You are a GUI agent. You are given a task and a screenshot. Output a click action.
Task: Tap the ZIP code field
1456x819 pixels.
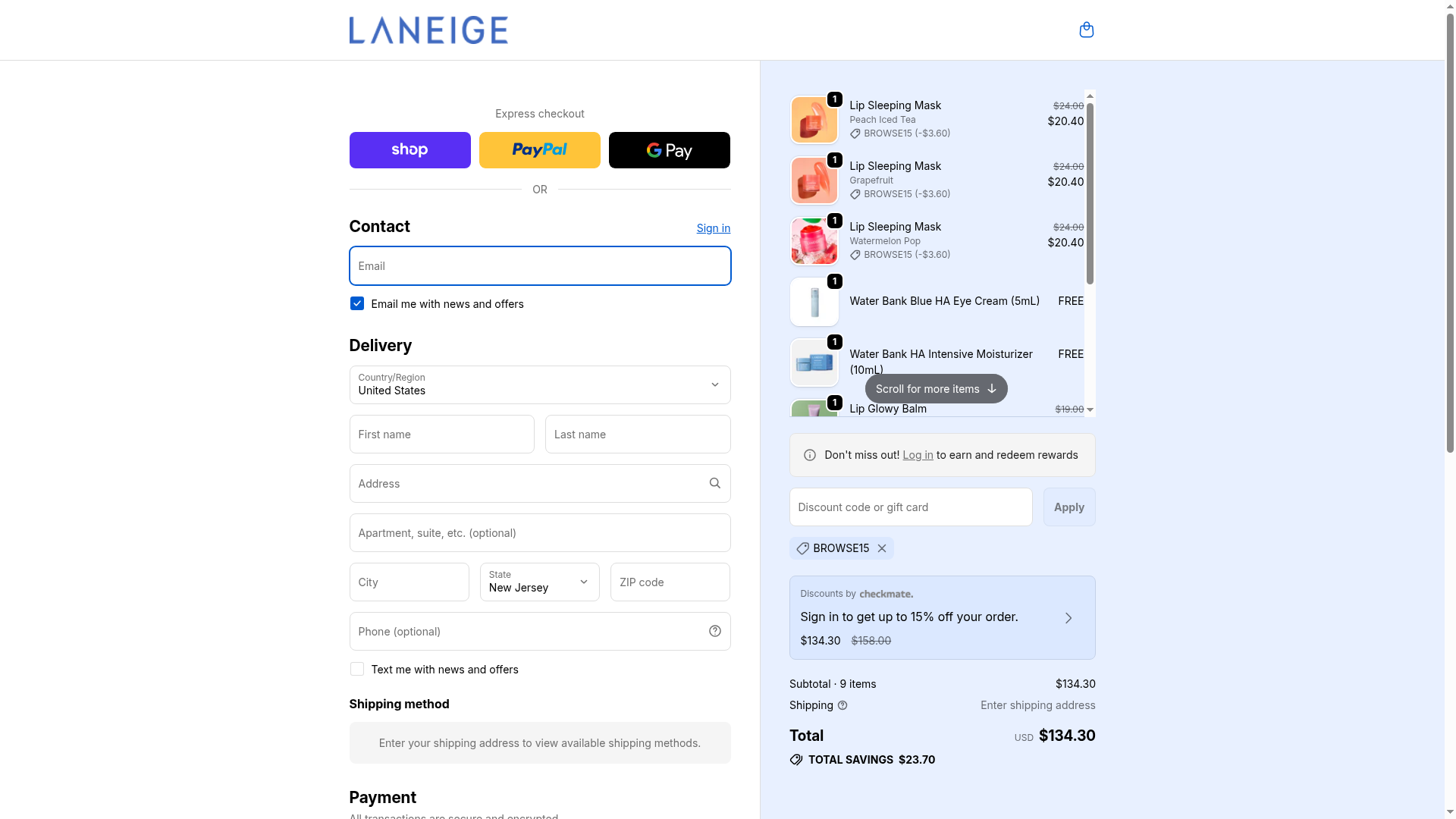coord(670,582)
